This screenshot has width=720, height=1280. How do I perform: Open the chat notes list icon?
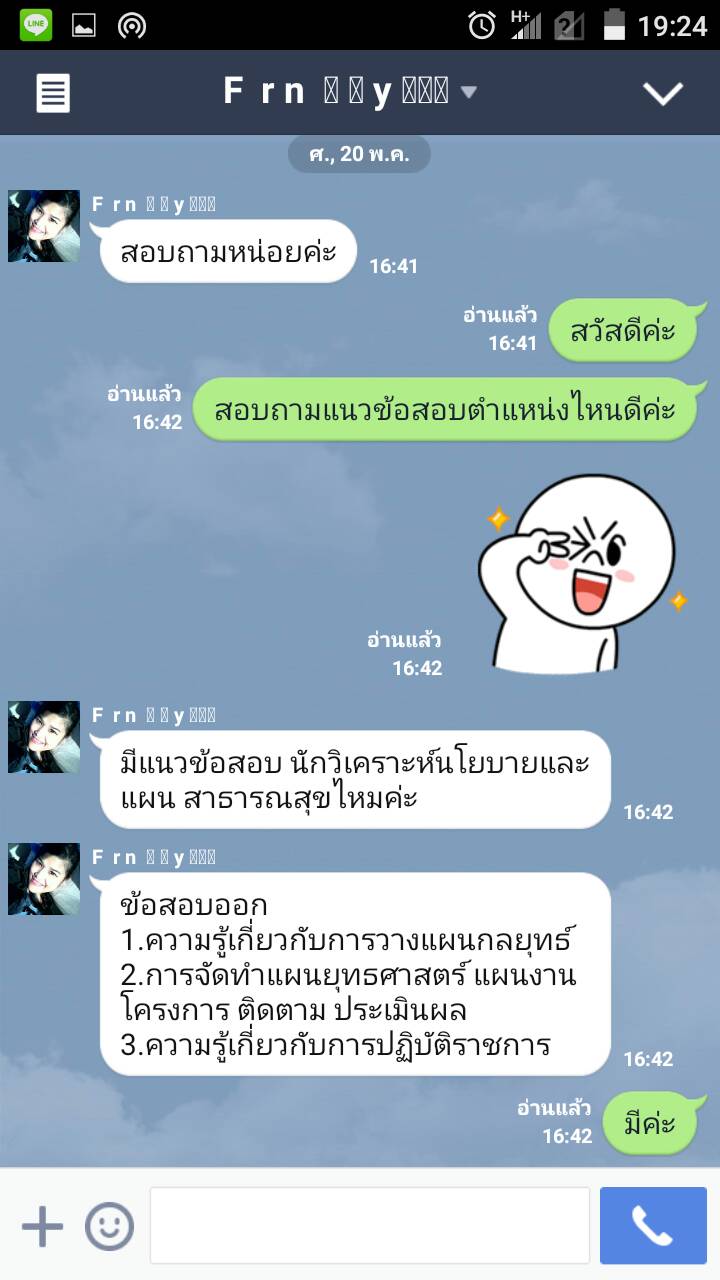[x=53, y=93]
